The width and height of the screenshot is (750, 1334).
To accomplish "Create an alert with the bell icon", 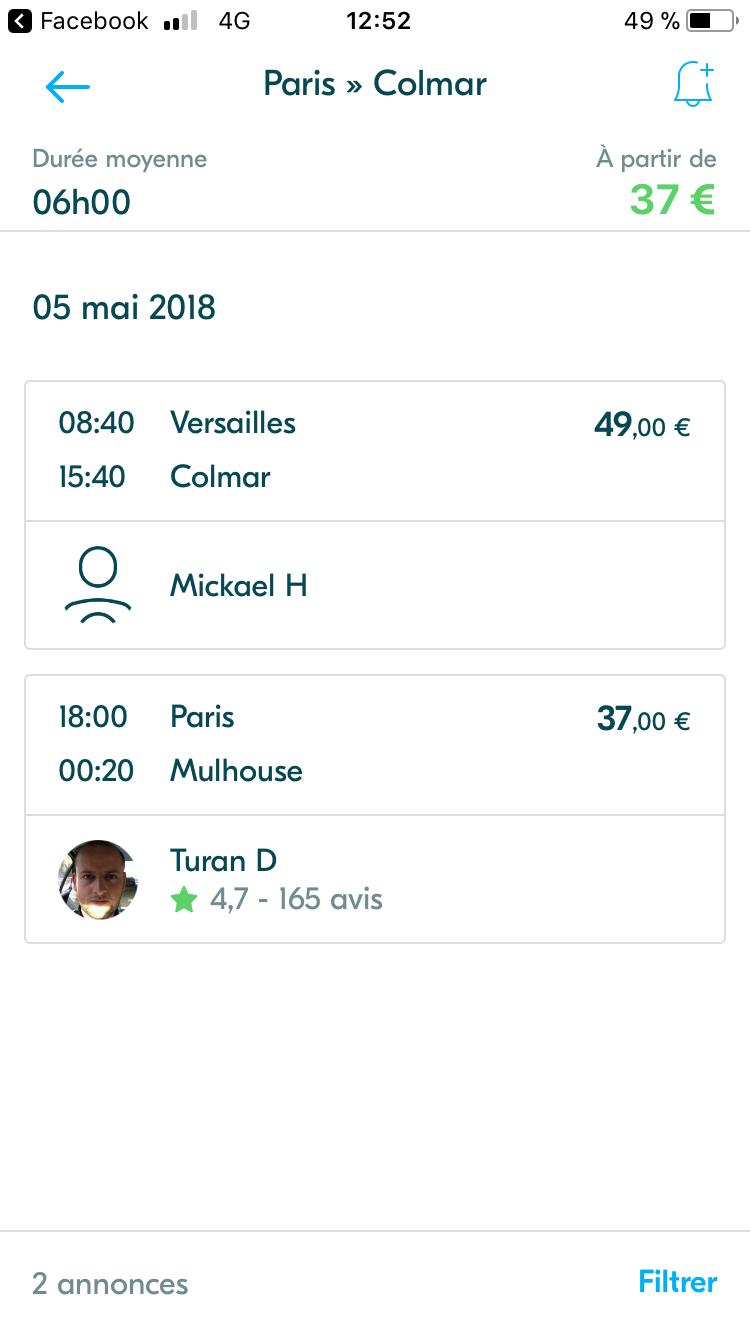I will (x=694, y=84).
